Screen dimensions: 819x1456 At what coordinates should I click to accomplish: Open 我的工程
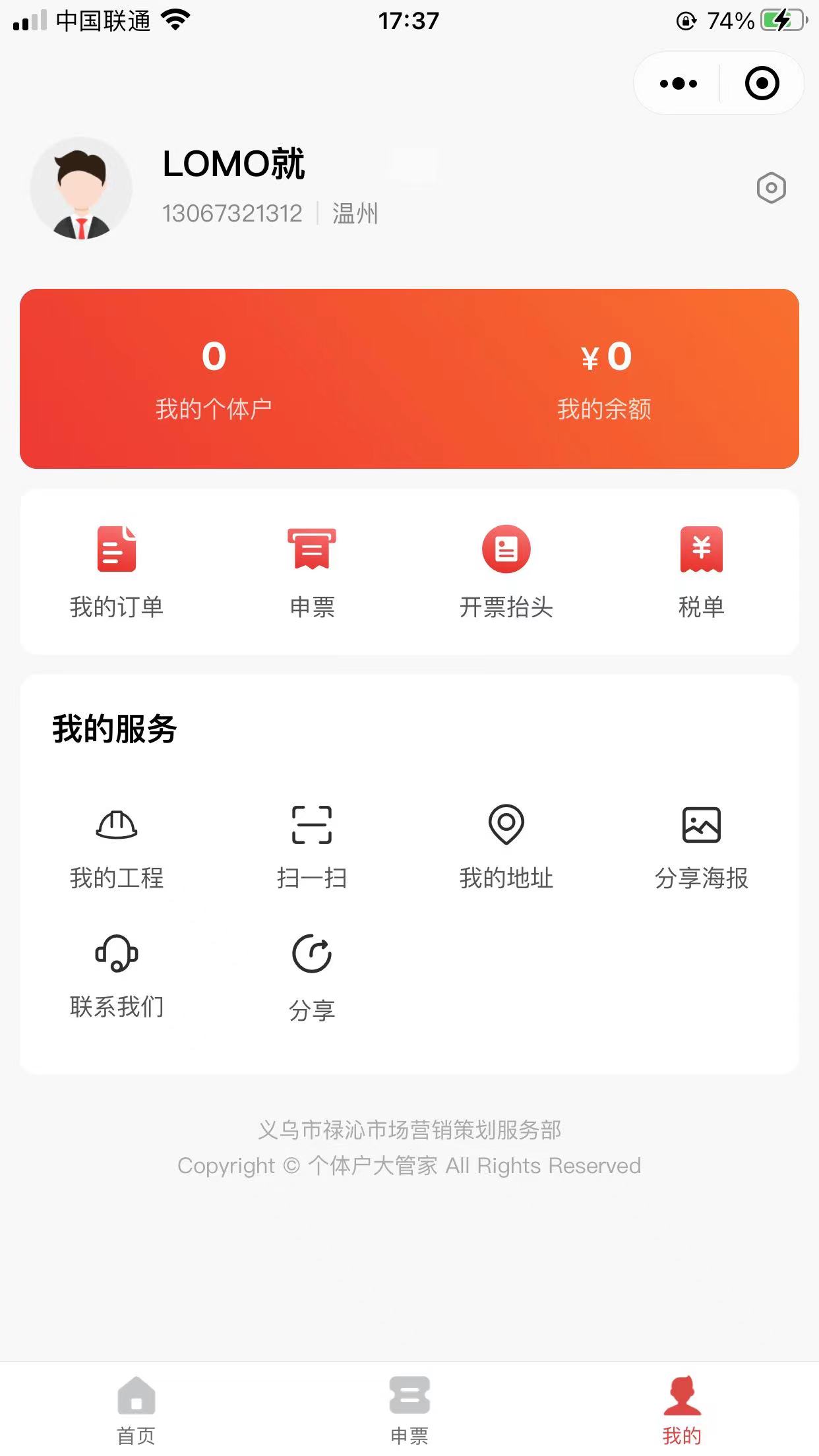(117, 847)
